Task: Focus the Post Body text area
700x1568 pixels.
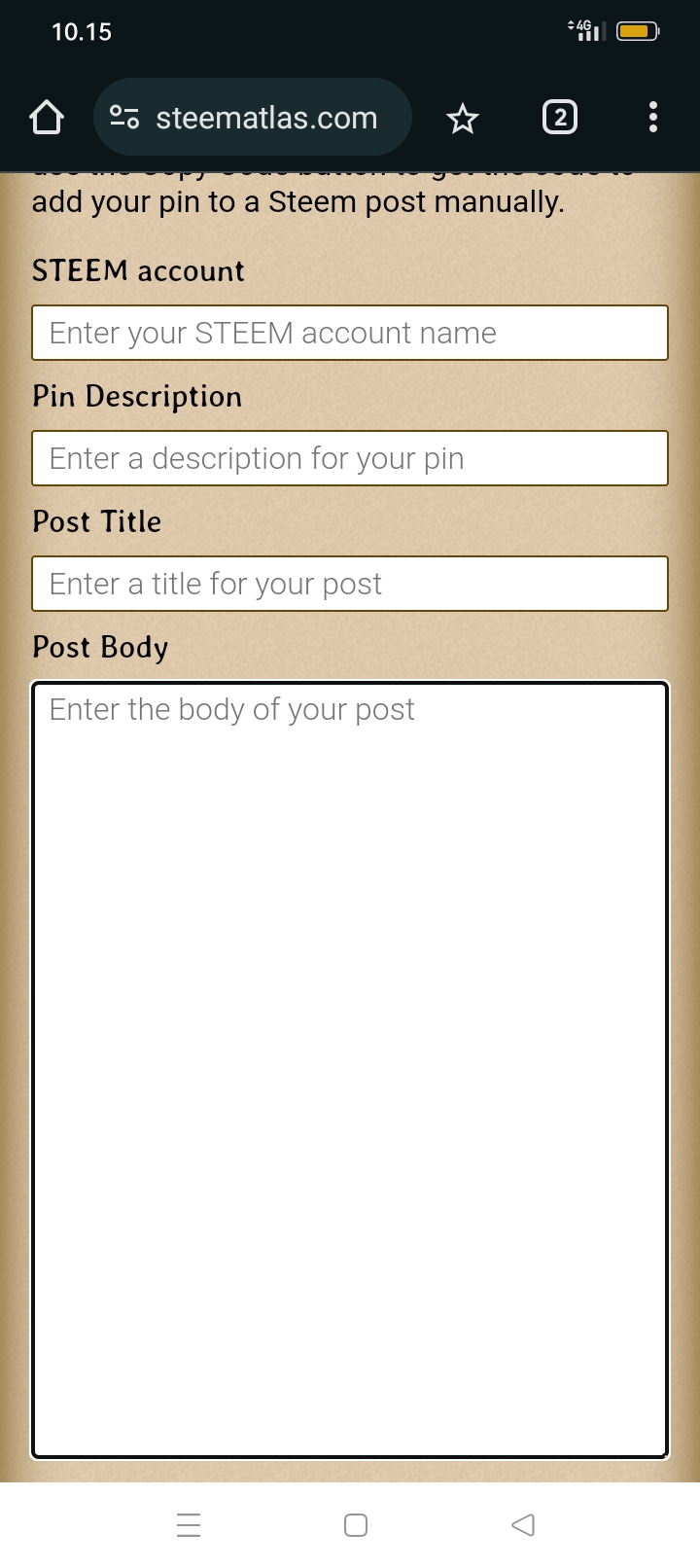Action: pos(350,1070)
